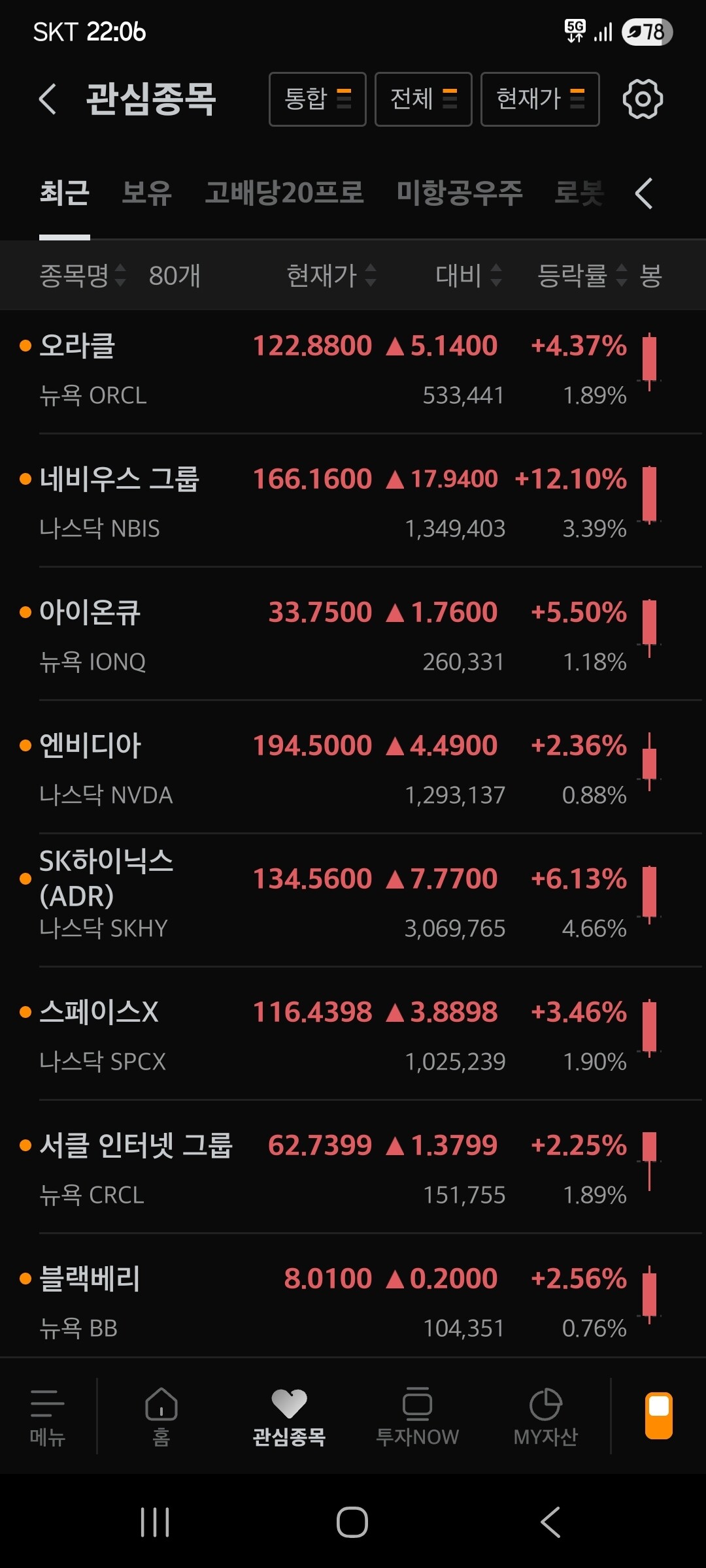Viewport: 706px width, 1568px height.
Task: Switch to the 미항공우주 tab
Action: [x=460, y=193]
